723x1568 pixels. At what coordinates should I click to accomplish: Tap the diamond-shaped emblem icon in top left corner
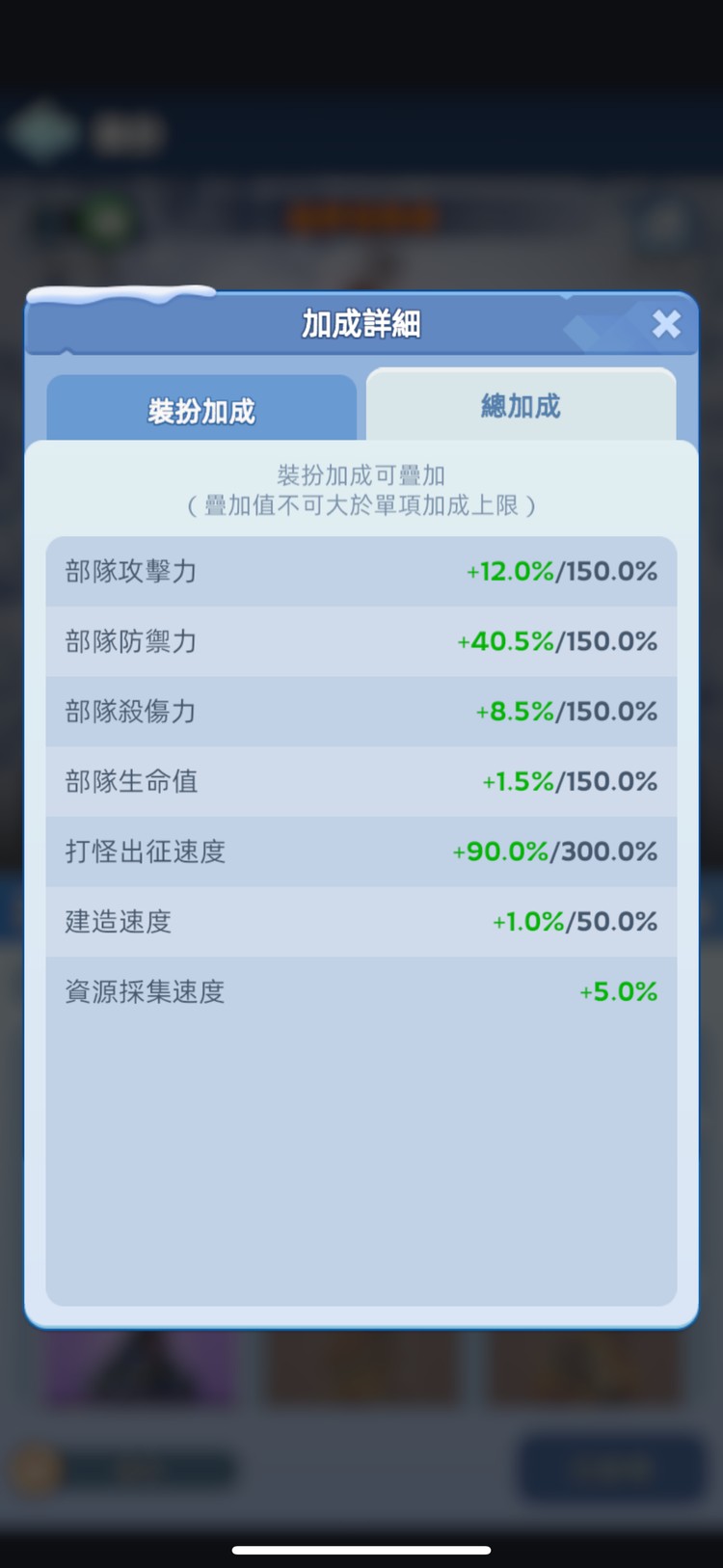coord(43,132)
